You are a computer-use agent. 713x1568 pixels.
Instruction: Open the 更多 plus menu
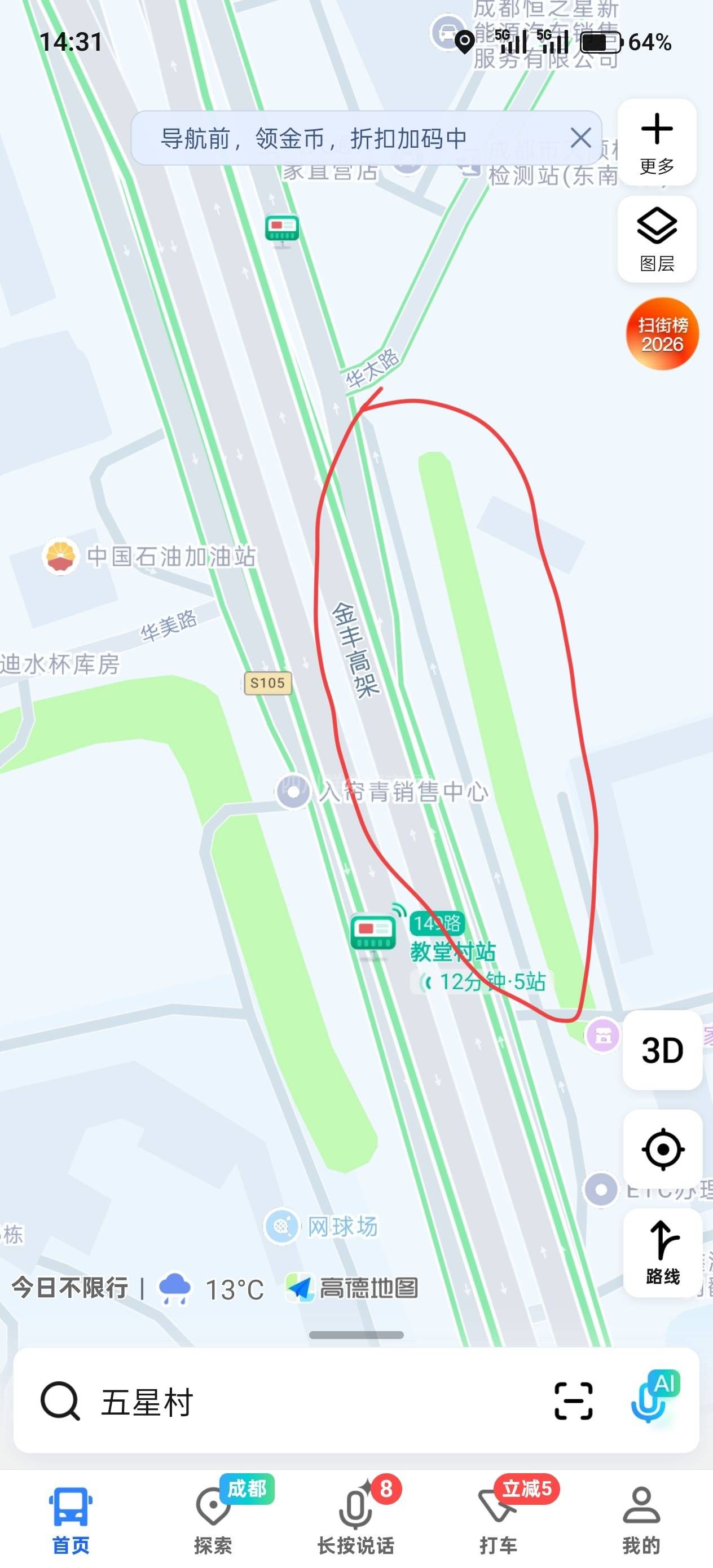[x=657, y=142]
